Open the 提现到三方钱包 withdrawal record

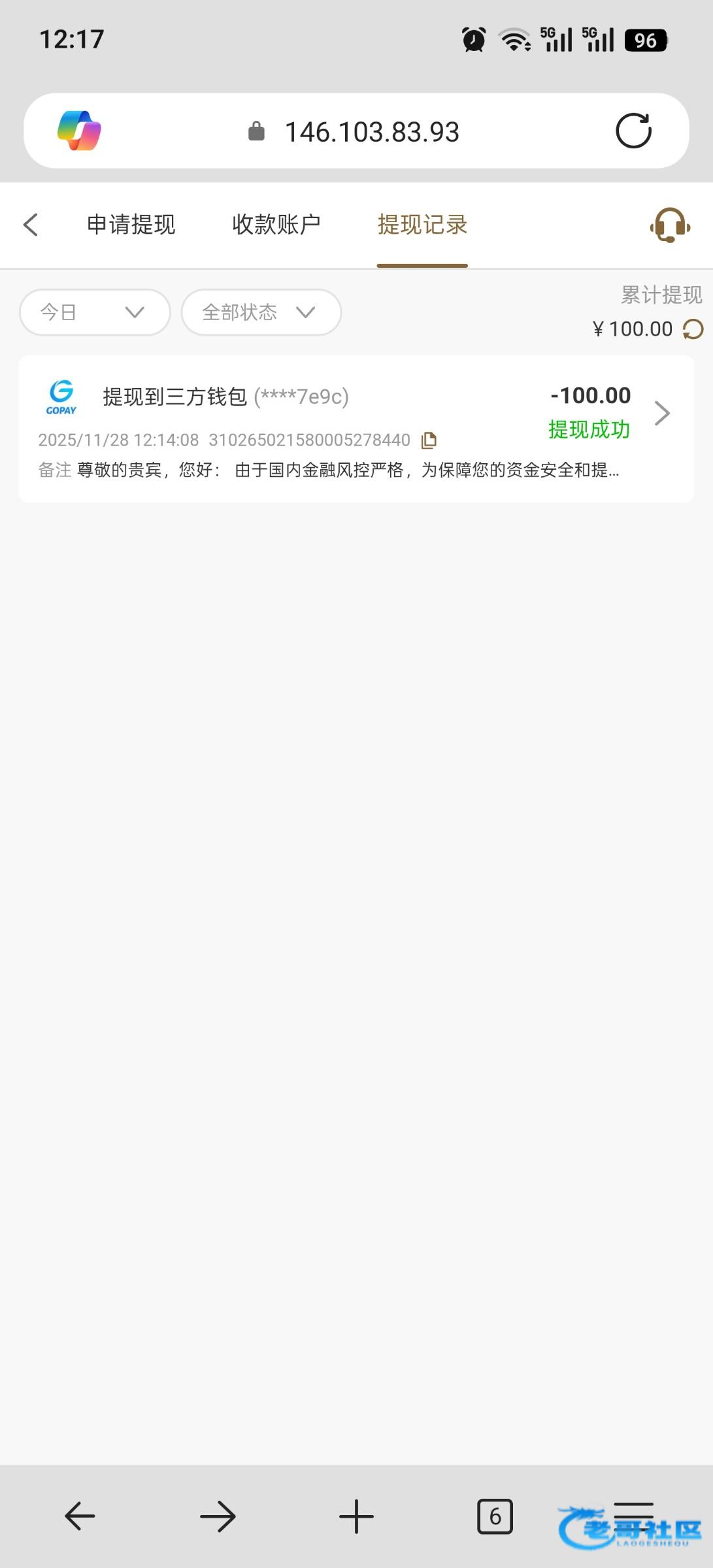[x=356, y=429]
